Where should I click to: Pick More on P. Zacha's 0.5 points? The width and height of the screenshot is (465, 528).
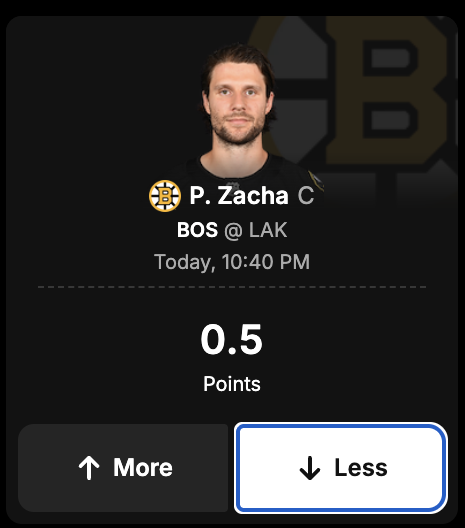point(123,468)
